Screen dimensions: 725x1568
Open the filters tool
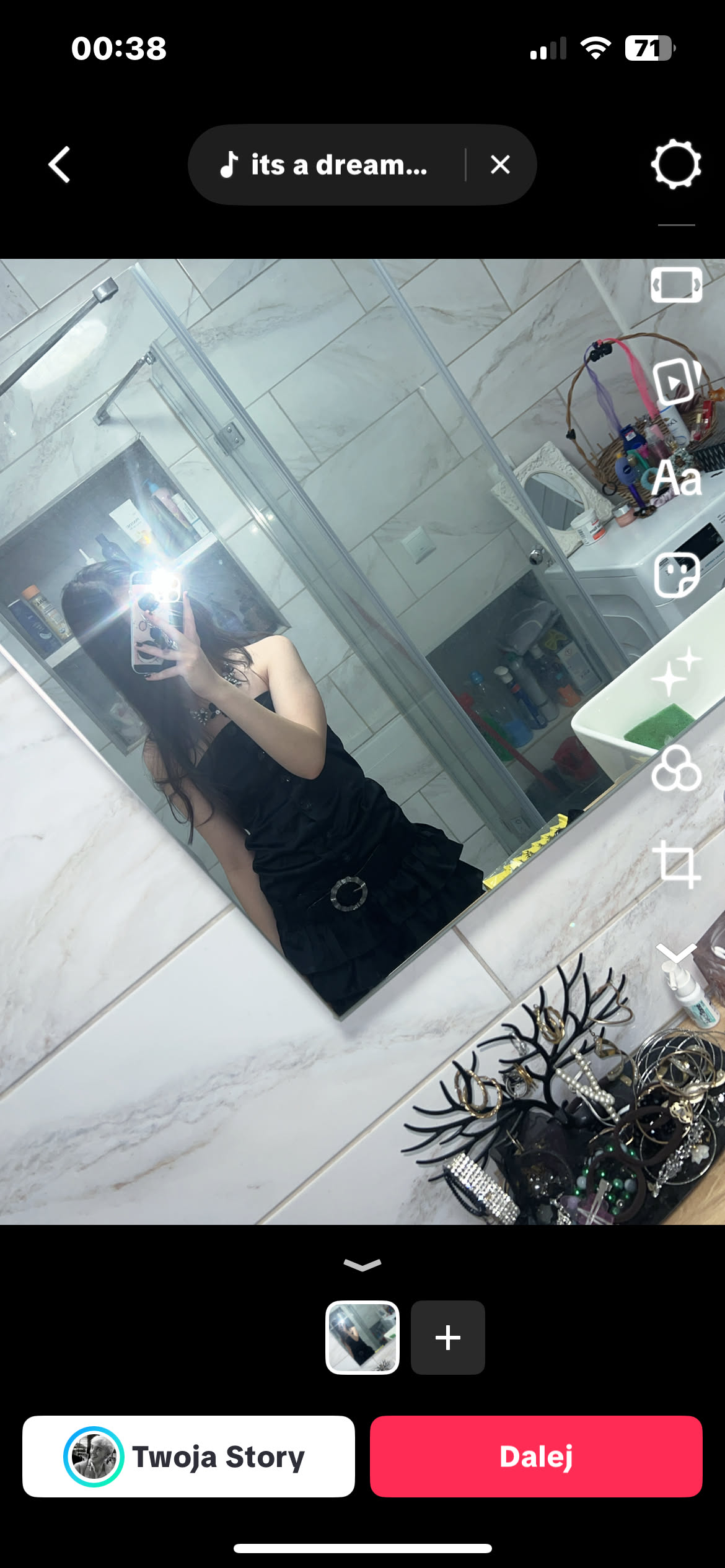tap(676, 769)
